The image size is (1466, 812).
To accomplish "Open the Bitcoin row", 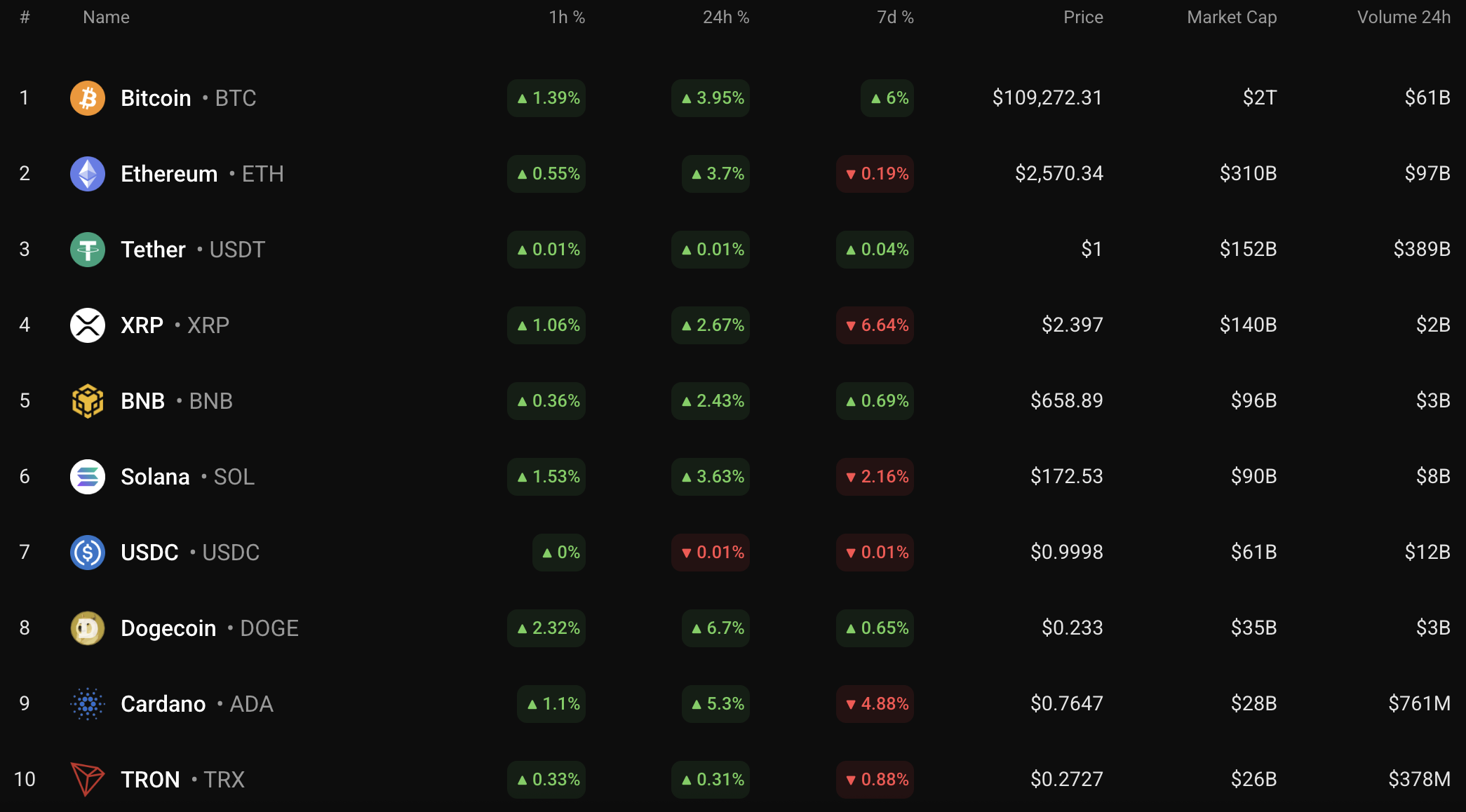I will (156, 98).
